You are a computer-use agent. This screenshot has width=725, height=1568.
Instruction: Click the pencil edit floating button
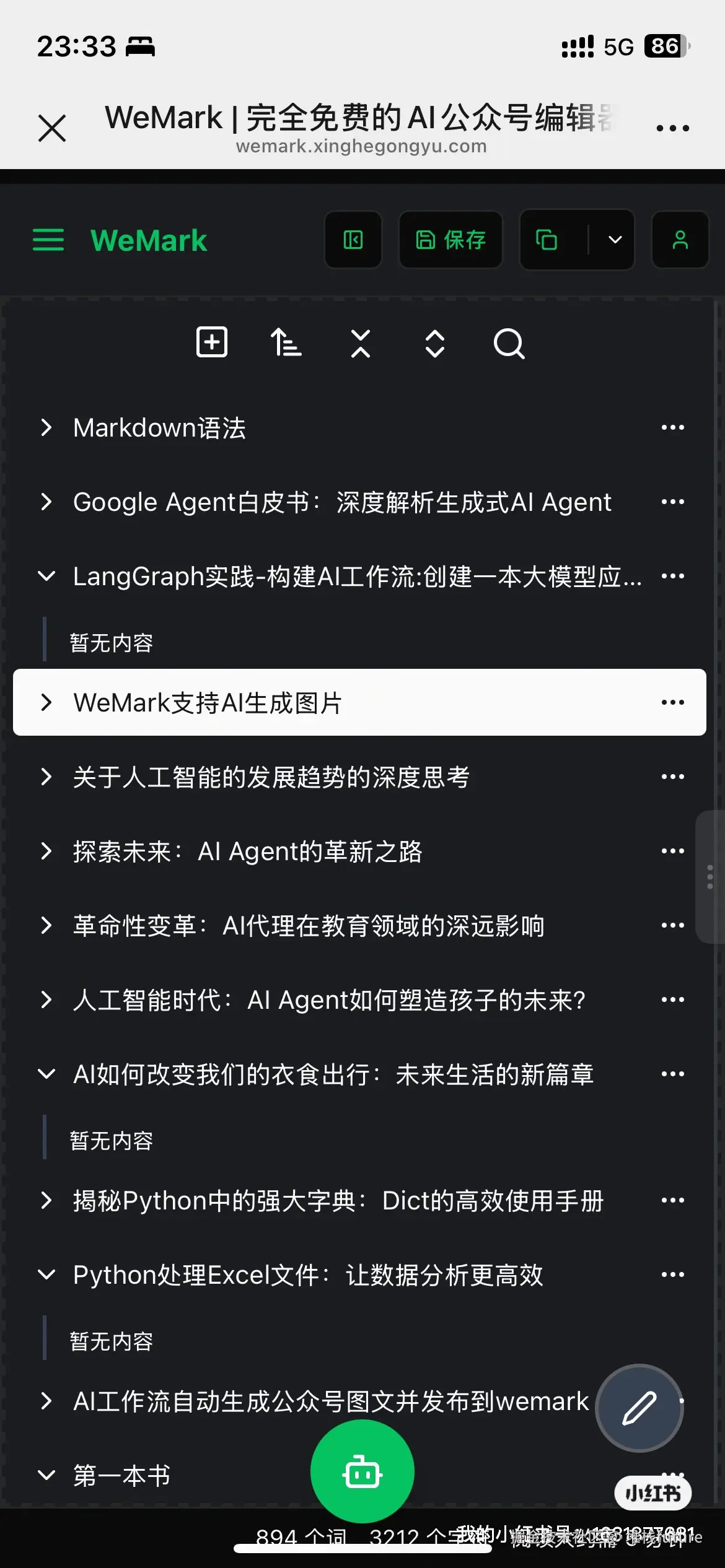tap(639, 1409)
